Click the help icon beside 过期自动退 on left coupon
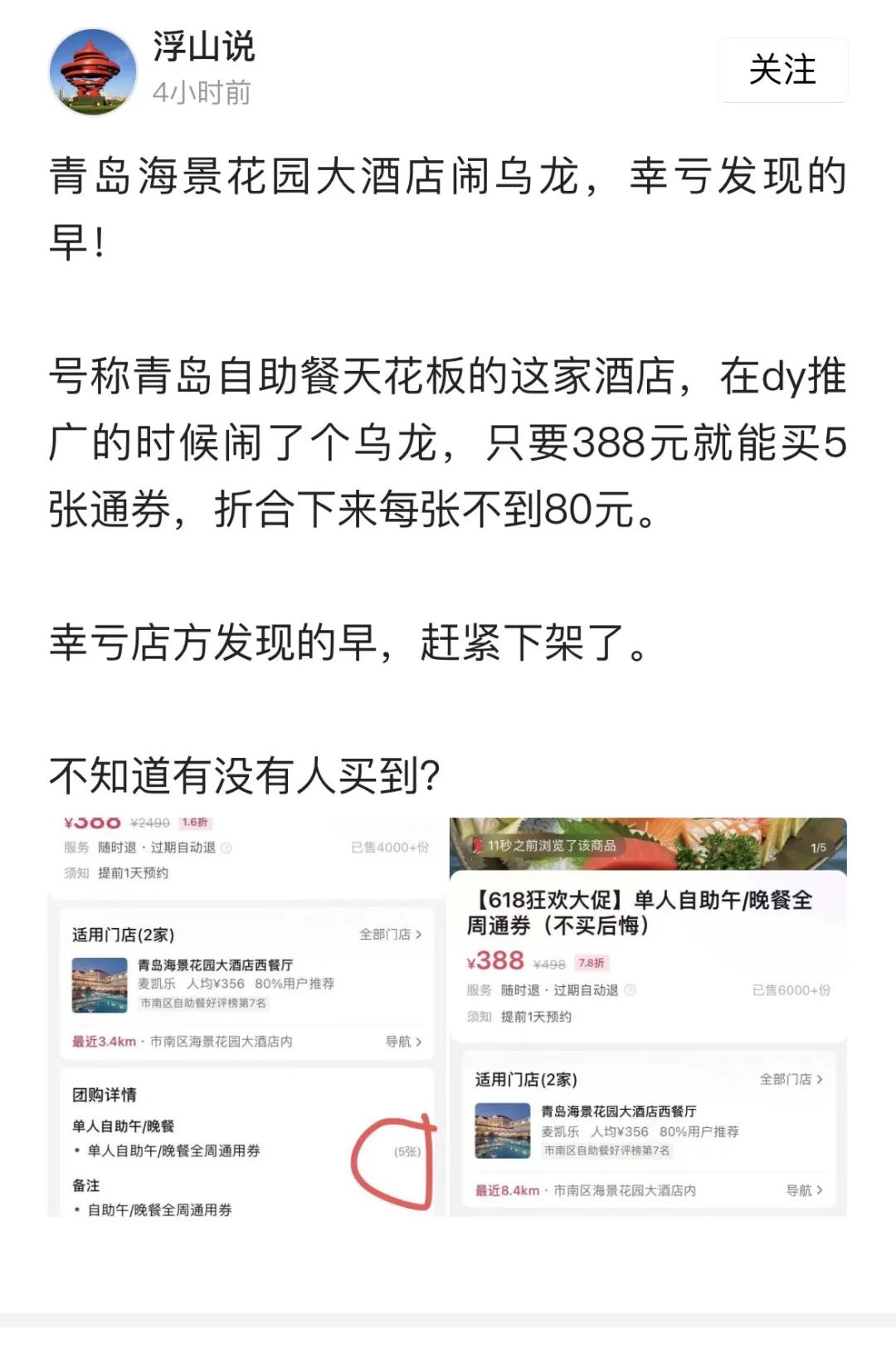 225,849
